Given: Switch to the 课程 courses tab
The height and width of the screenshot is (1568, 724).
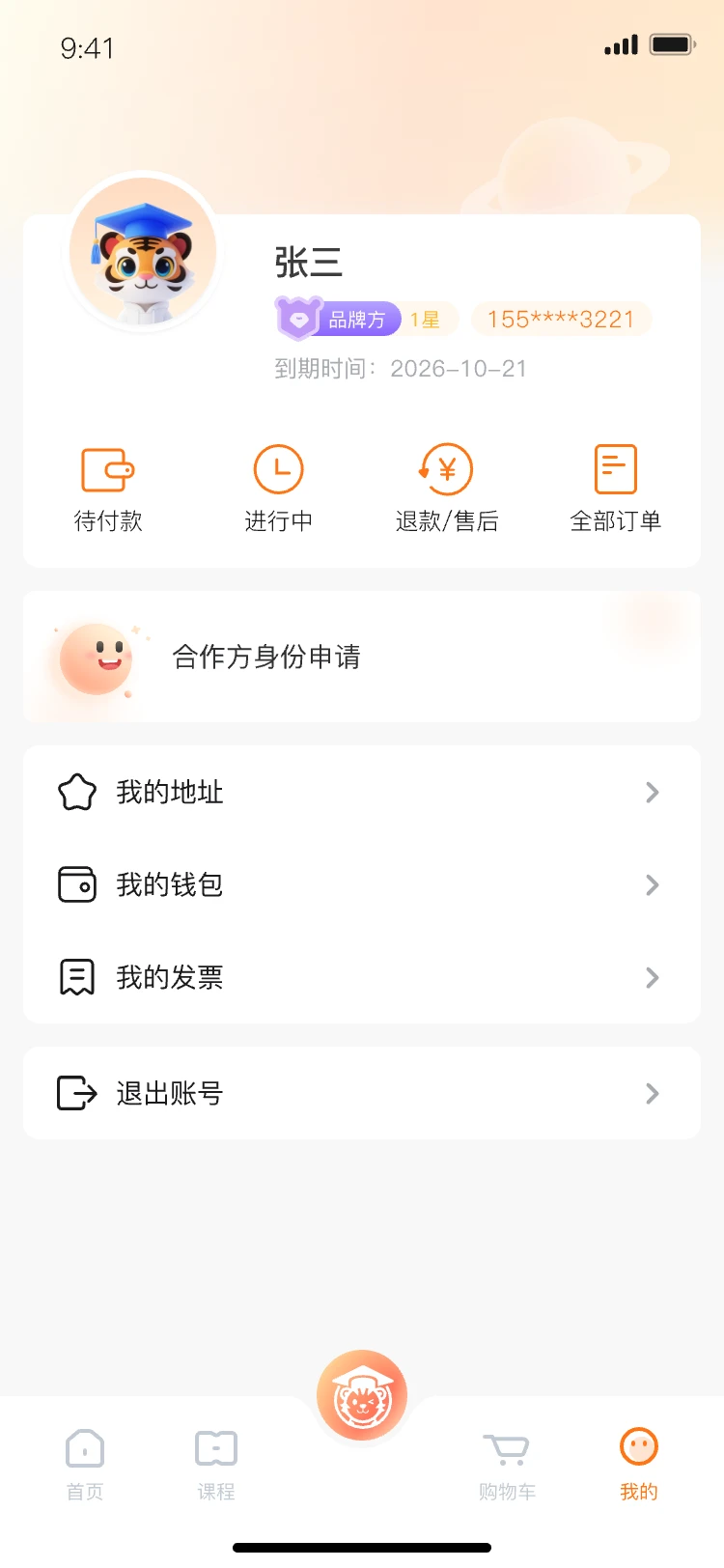Looking at the screenshot, I should click(x=216, y=1464).
